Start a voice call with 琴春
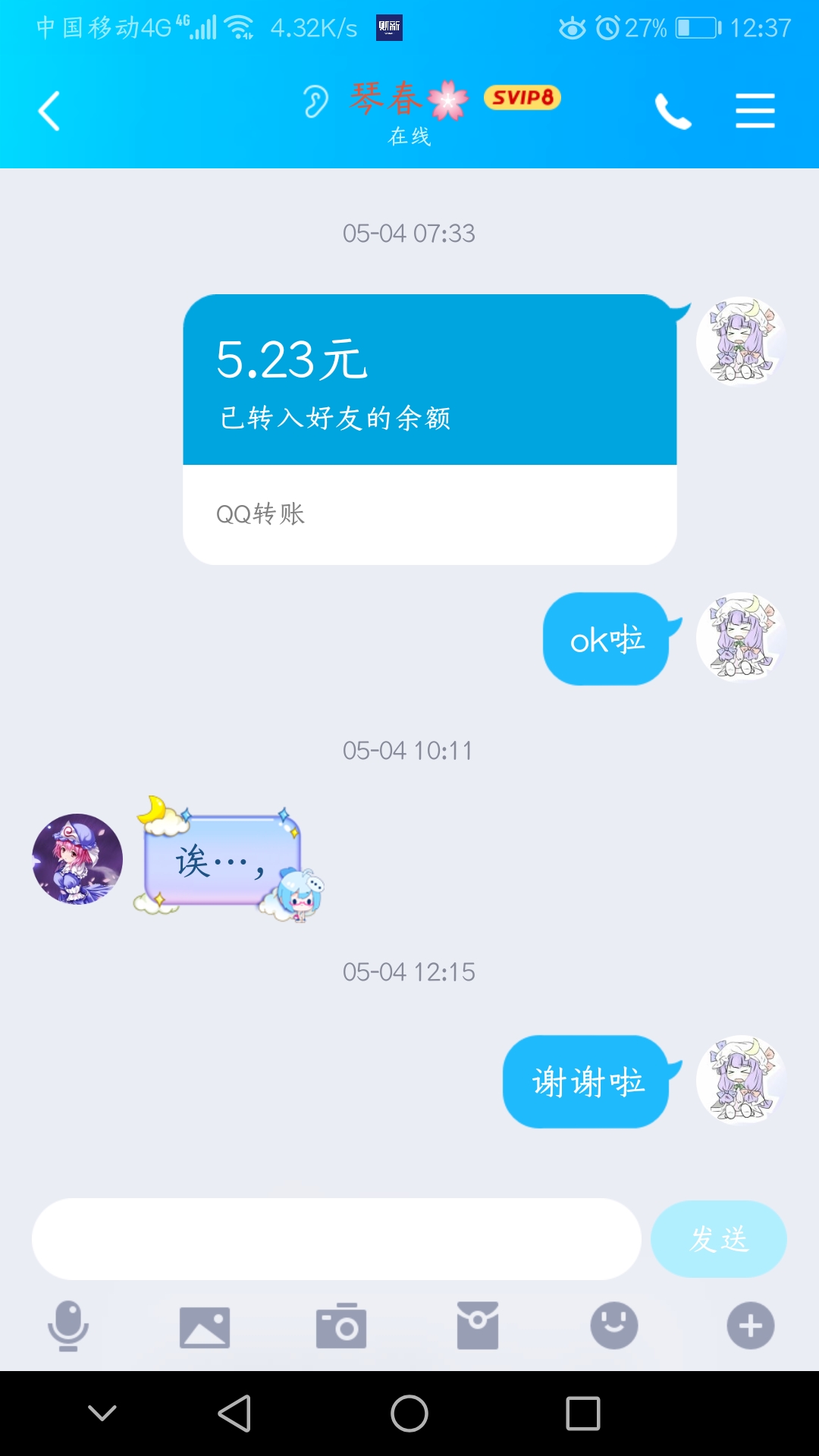 tap(673, 111)
